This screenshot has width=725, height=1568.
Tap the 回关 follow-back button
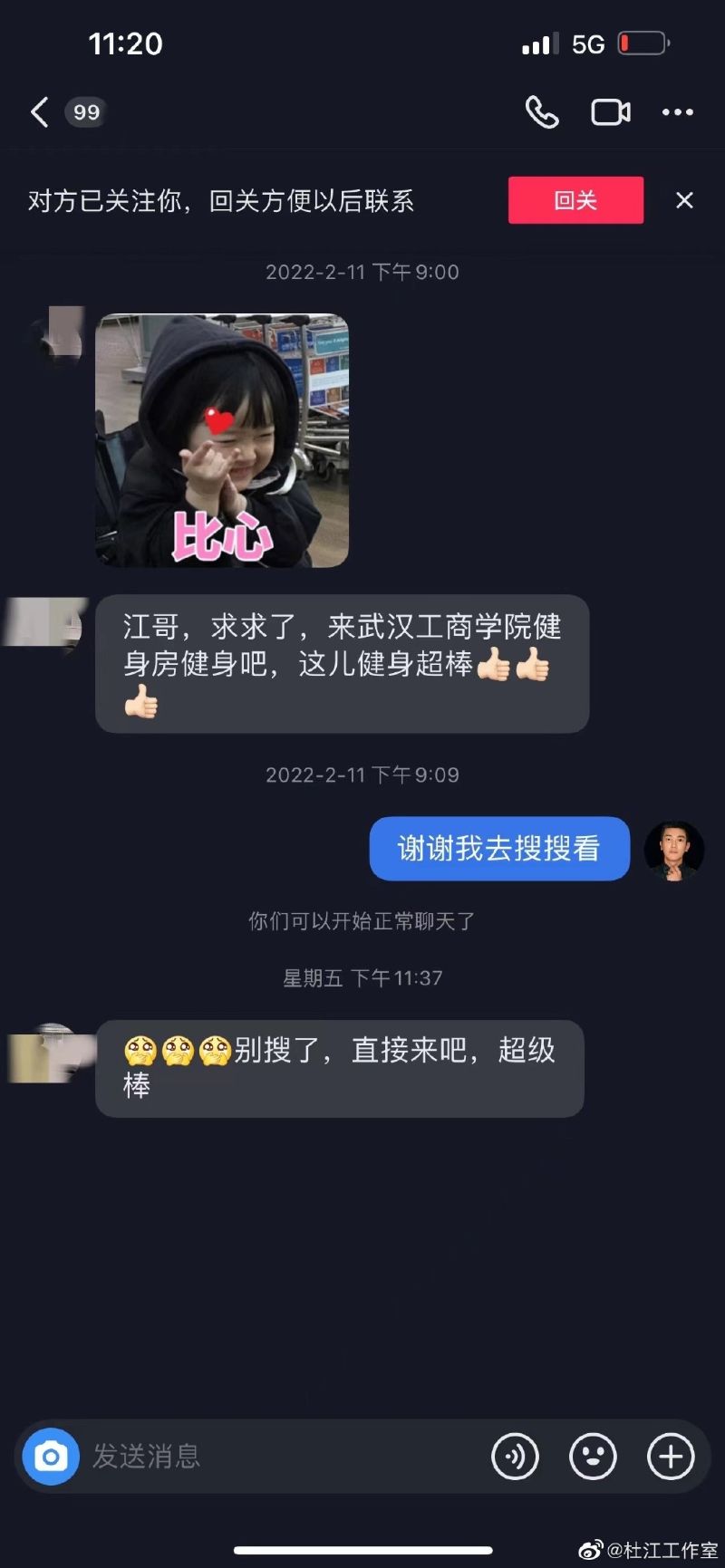click(x=575, y=200)
